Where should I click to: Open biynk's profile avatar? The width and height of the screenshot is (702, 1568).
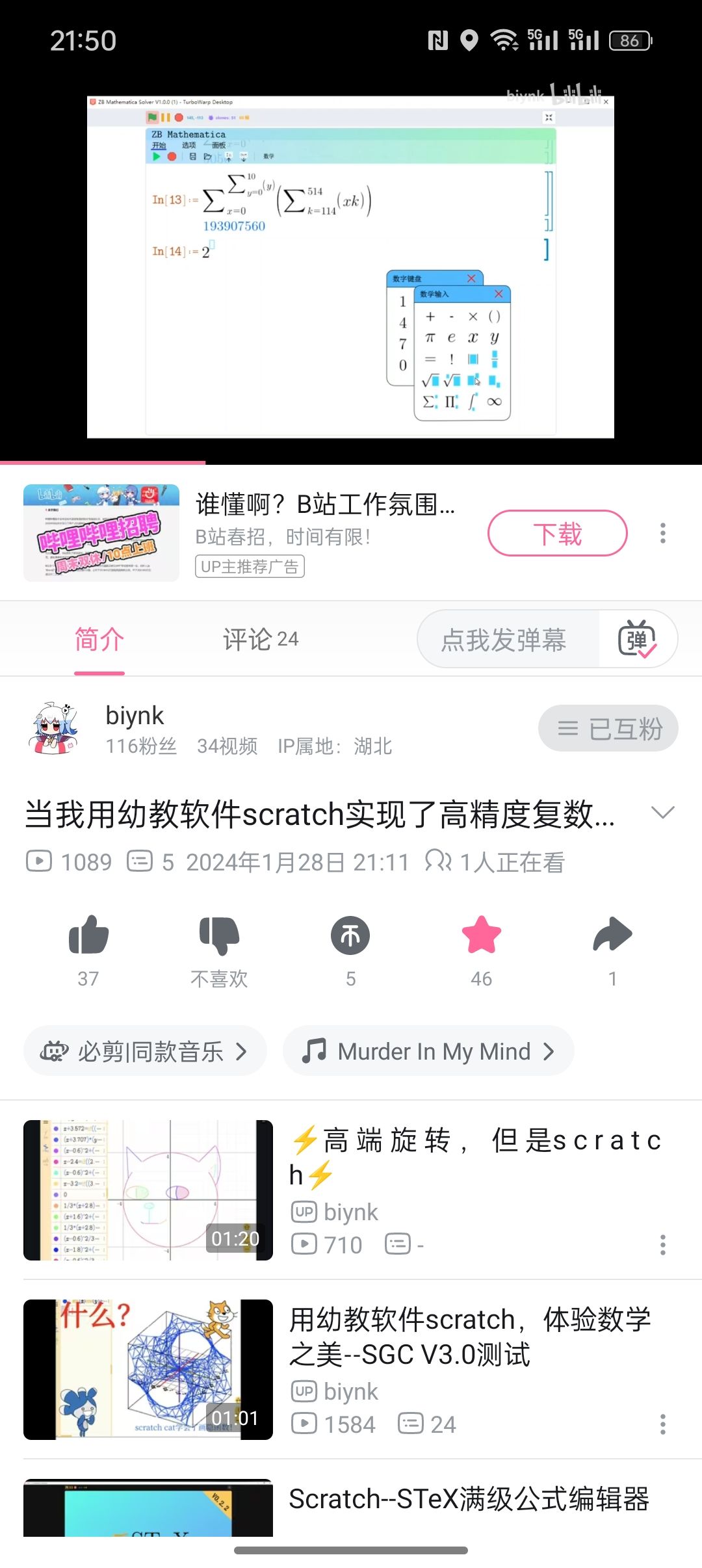click(53, 728)
